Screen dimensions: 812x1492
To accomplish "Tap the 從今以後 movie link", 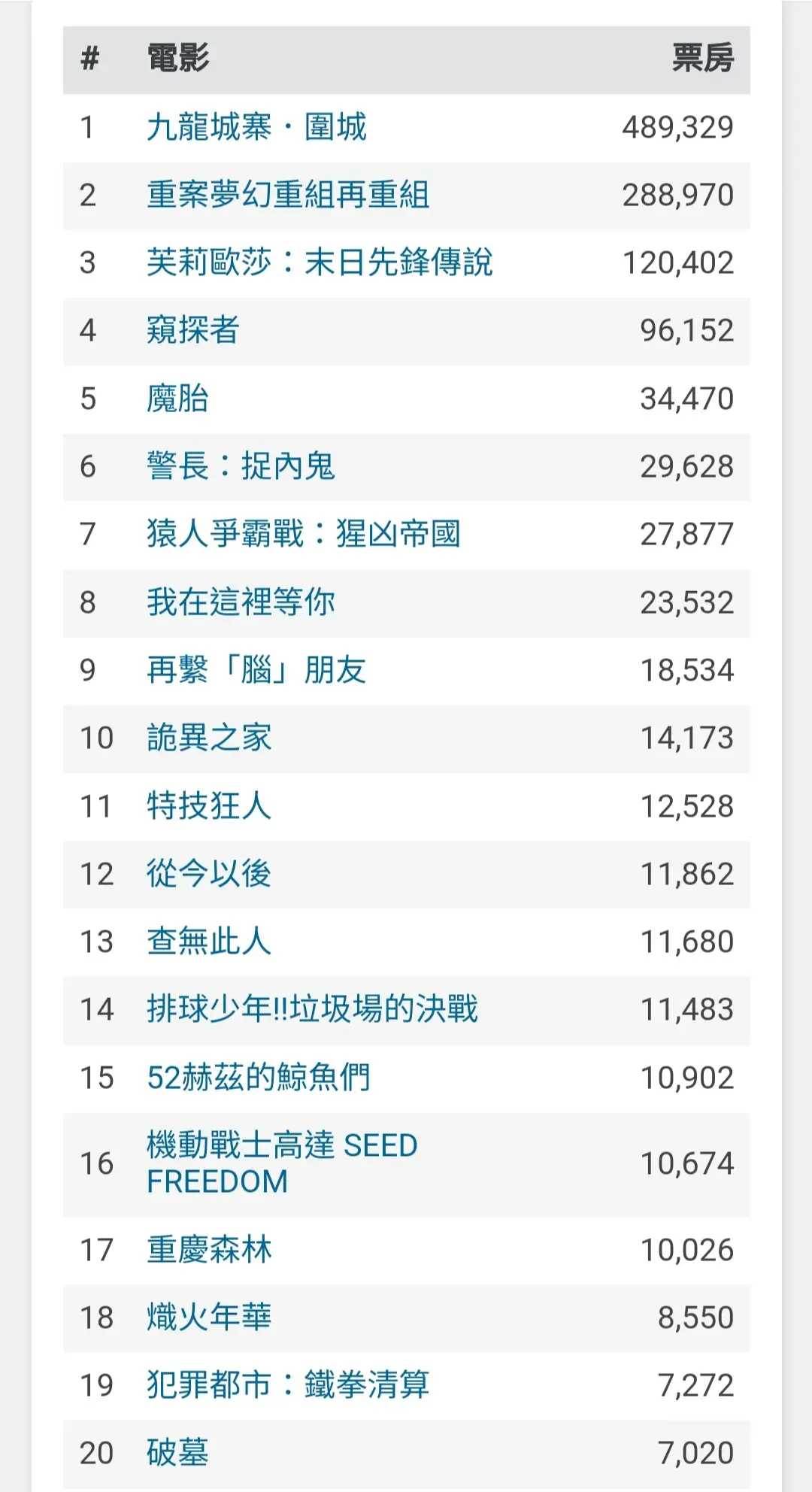I will (x=209, y=874).
